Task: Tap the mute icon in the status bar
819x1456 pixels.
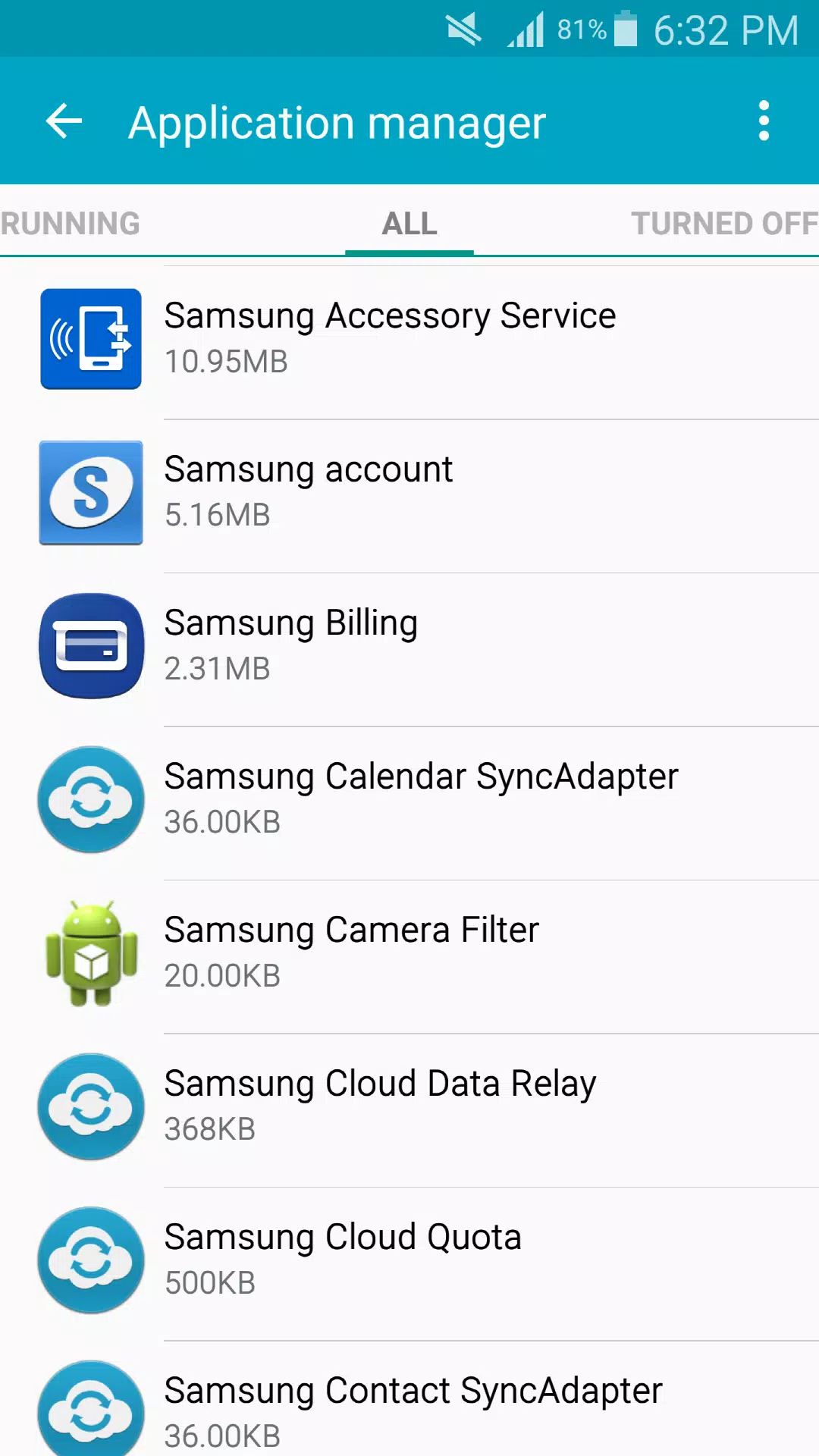Action: pyautogui.click(x=464, y=29)
